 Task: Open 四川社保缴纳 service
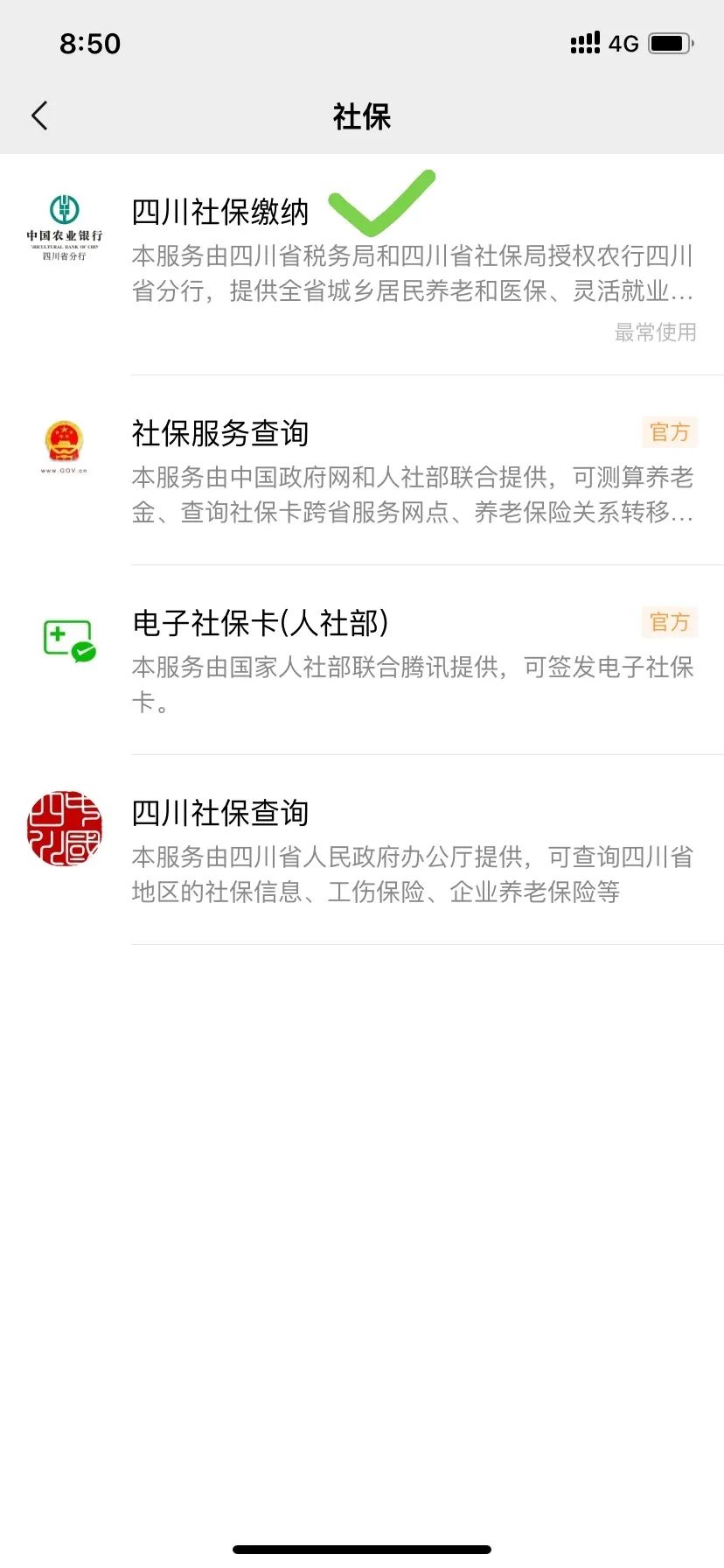point(362,265)
